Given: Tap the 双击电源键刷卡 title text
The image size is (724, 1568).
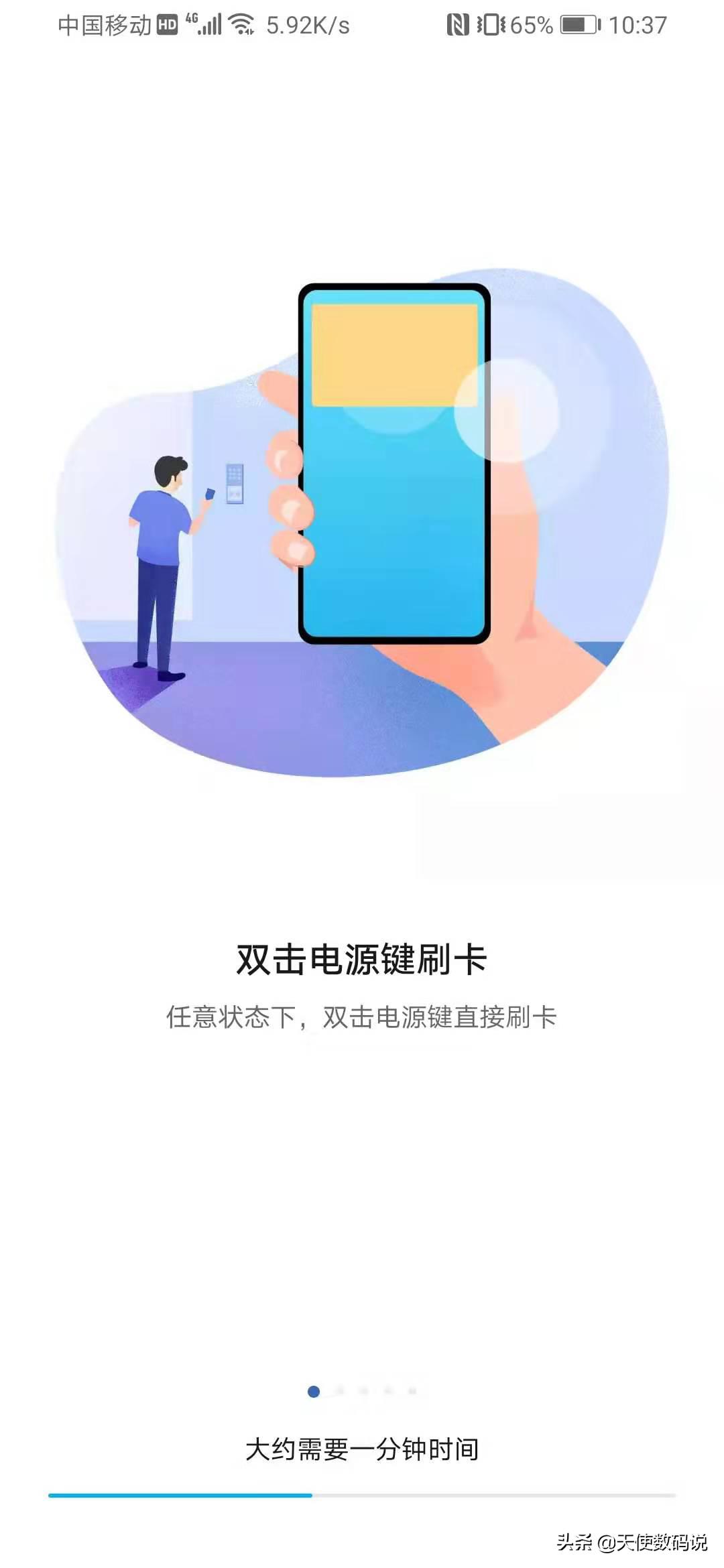Looking at the screenshot, I should tap(362, 960).
